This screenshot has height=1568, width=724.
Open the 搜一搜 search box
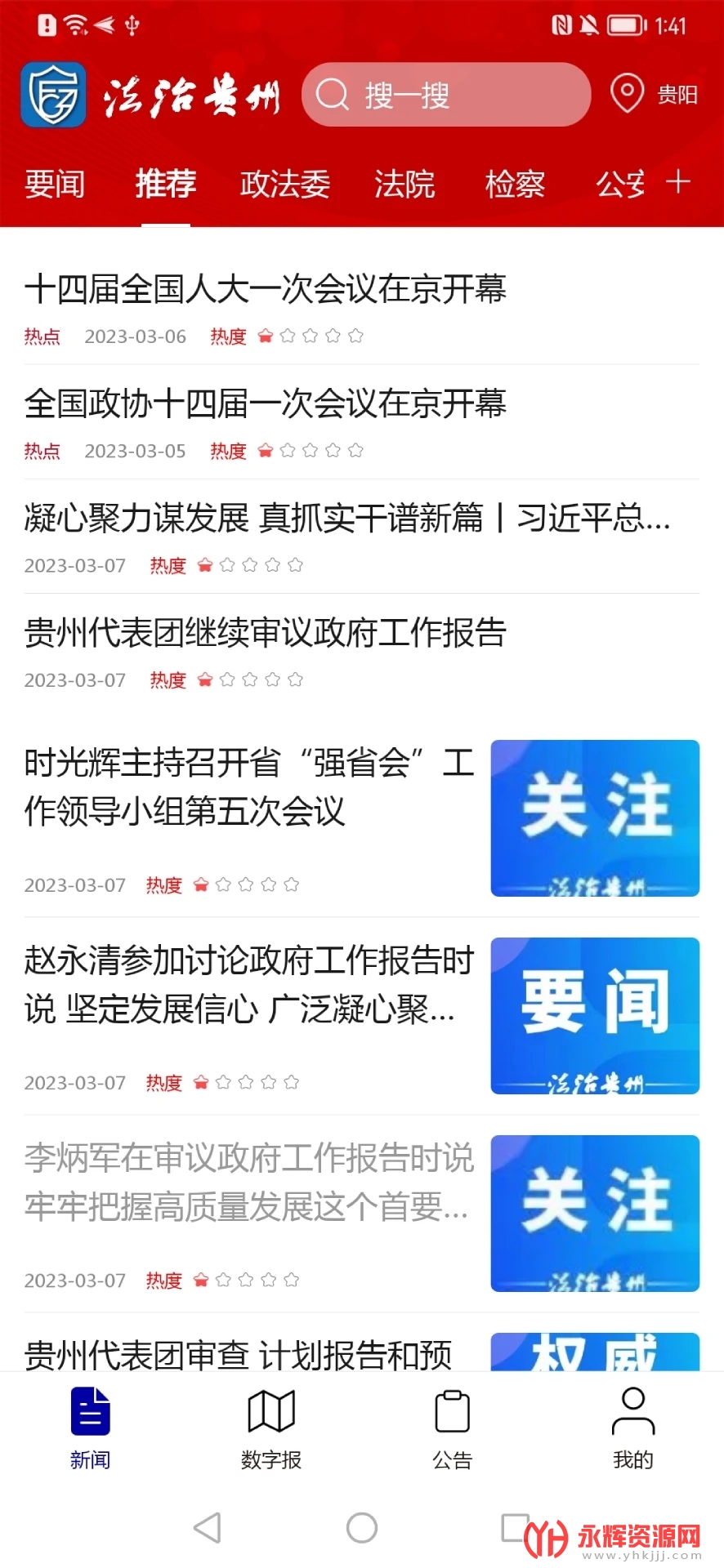pos(445,95)
